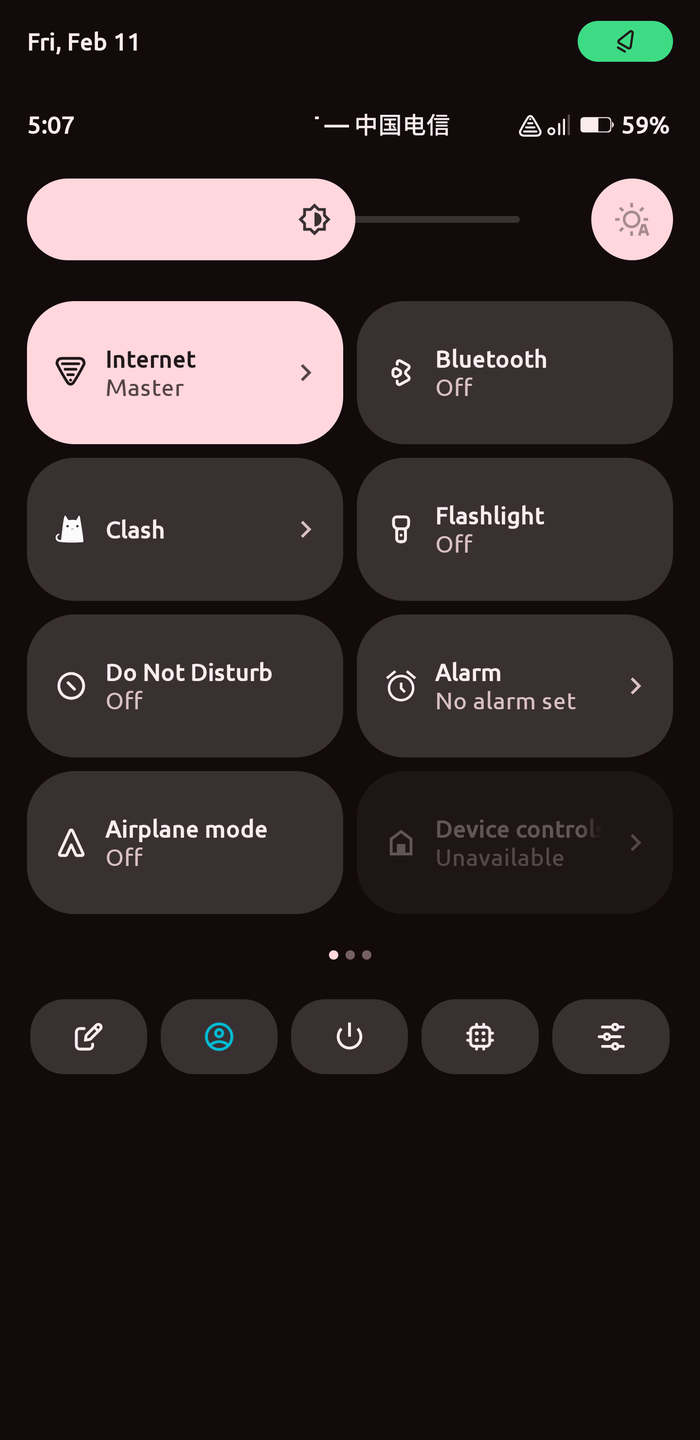Toggle automatic brightness
Viewport: 700px width, 1440px height.
coord(632,220)
